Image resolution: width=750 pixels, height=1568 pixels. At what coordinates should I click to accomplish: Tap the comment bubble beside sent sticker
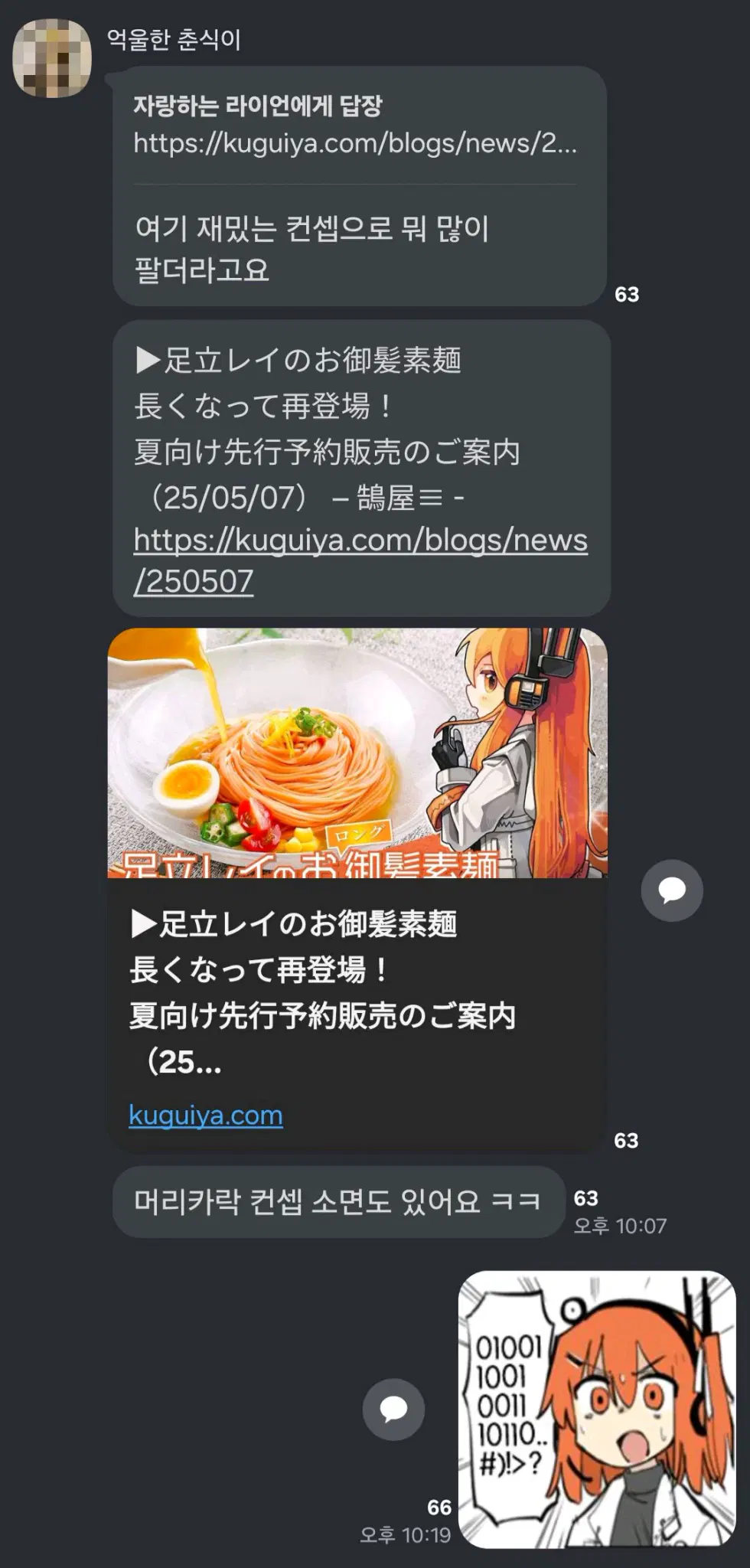point(393,1410)
